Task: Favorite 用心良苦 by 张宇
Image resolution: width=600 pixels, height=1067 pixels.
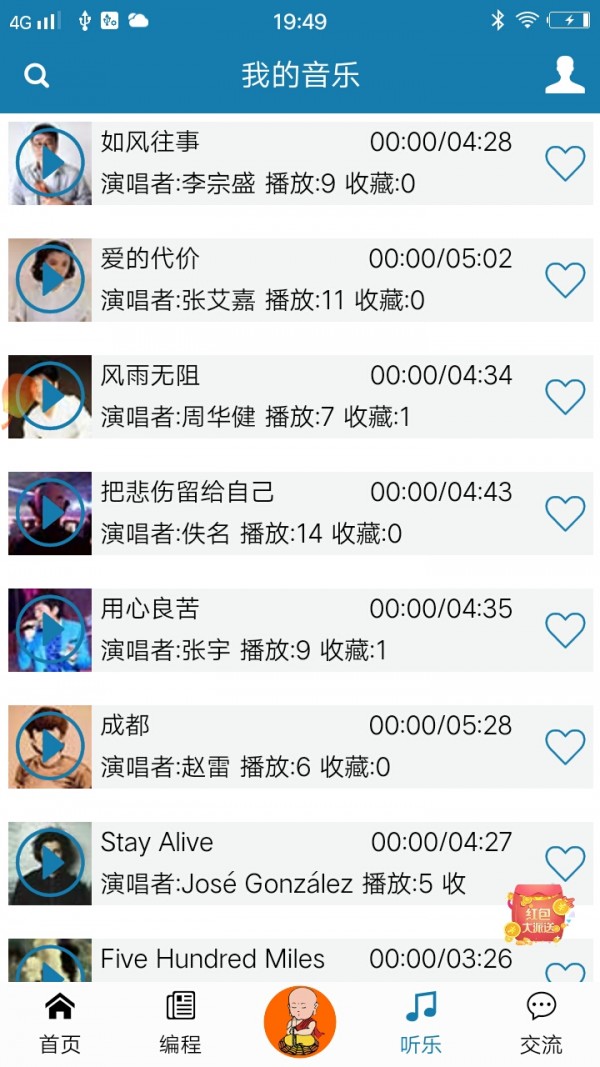Action: point(565,630)
